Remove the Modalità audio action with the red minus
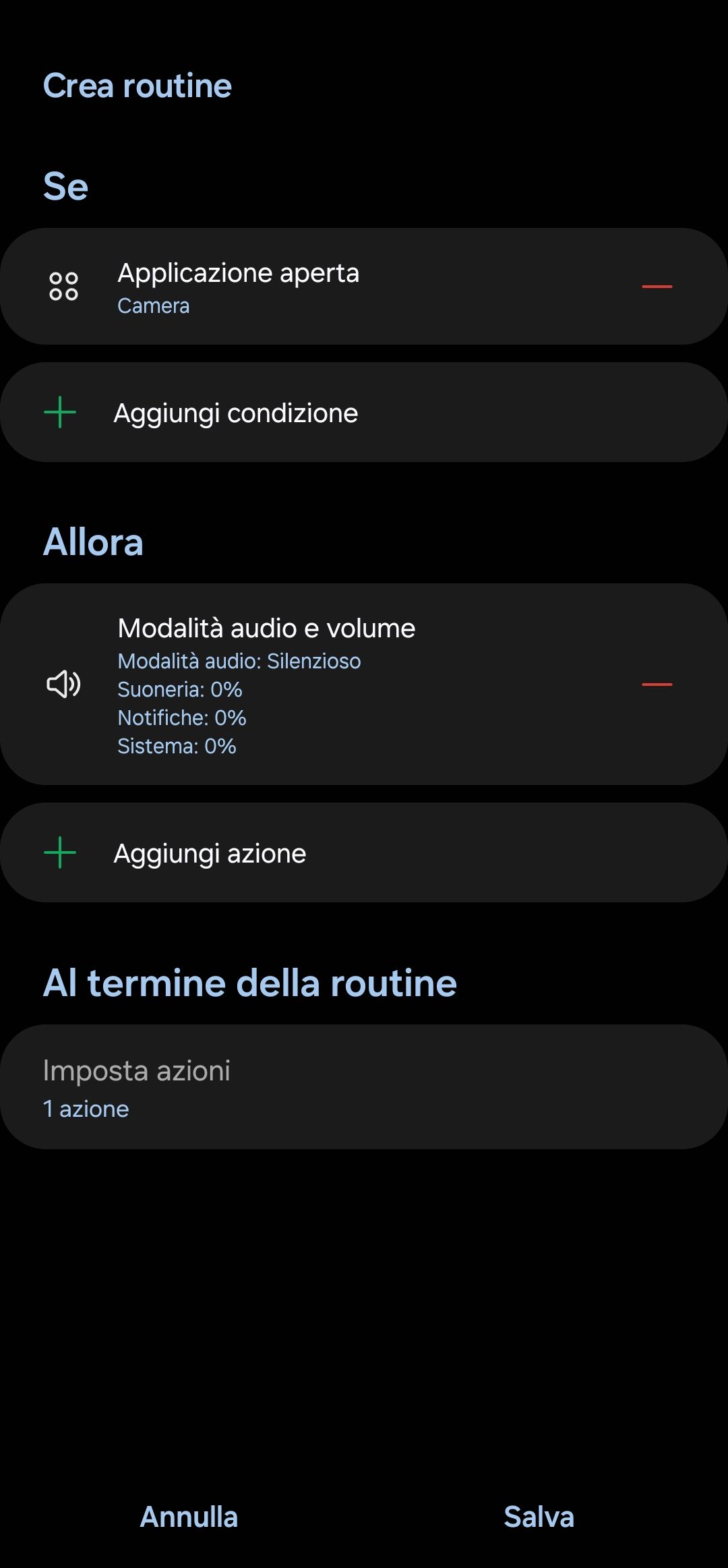 coord(656,685)
